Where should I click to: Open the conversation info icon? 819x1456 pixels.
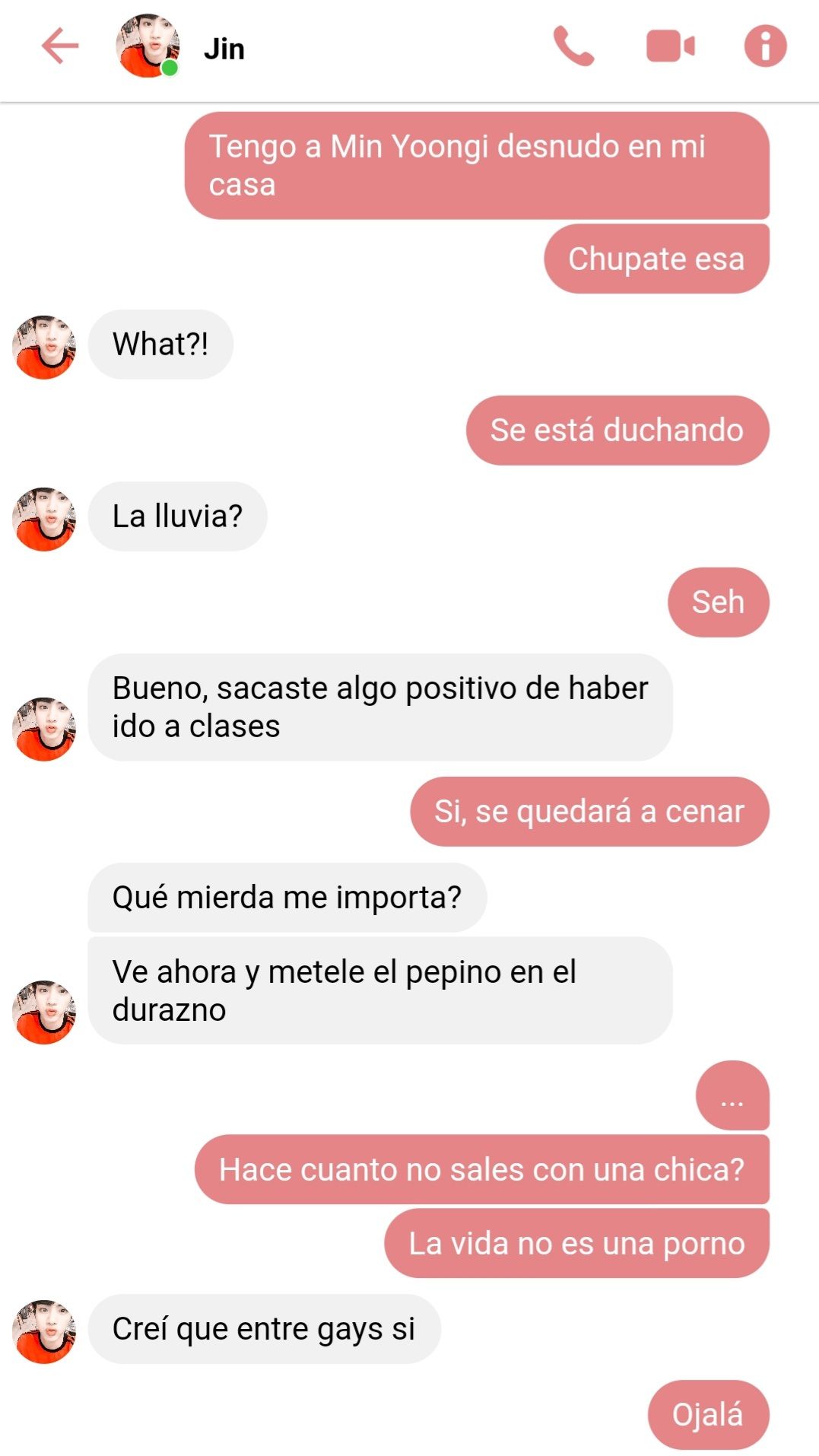(x=764, y=46)
